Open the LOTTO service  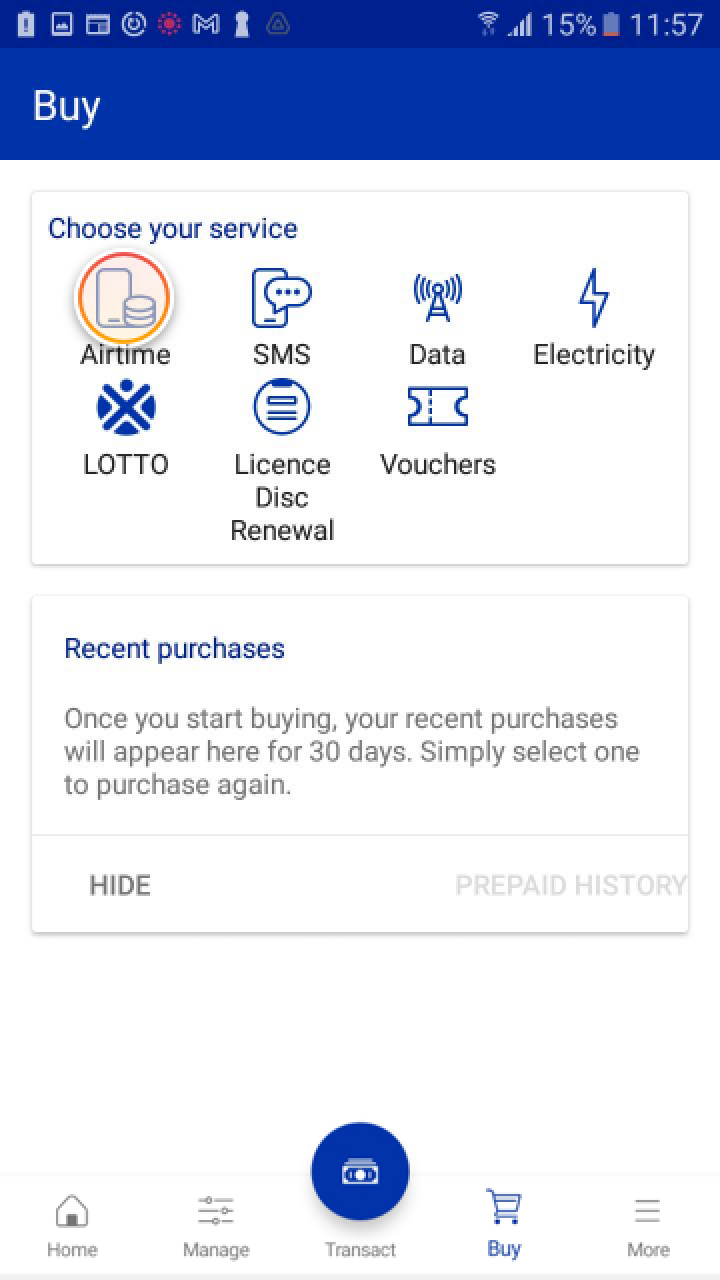(124, 407)
